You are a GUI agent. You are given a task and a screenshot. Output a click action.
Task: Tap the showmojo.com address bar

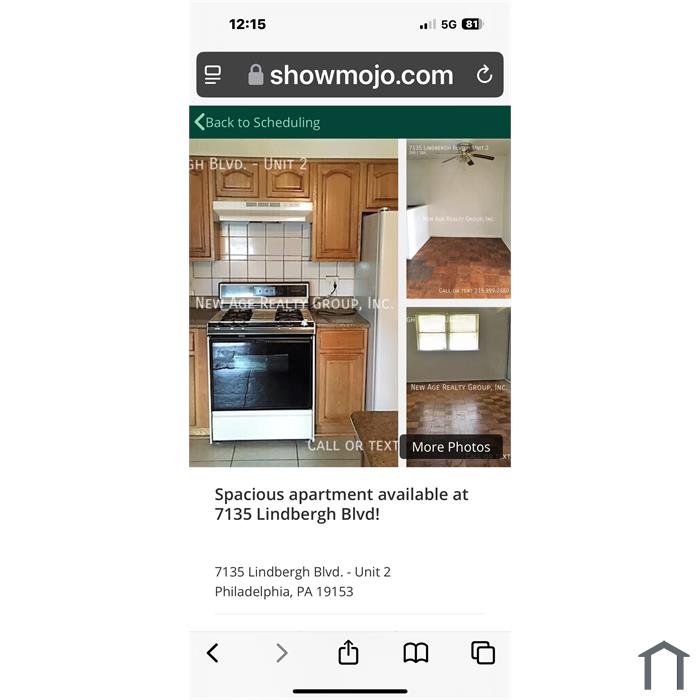point(360,75)
